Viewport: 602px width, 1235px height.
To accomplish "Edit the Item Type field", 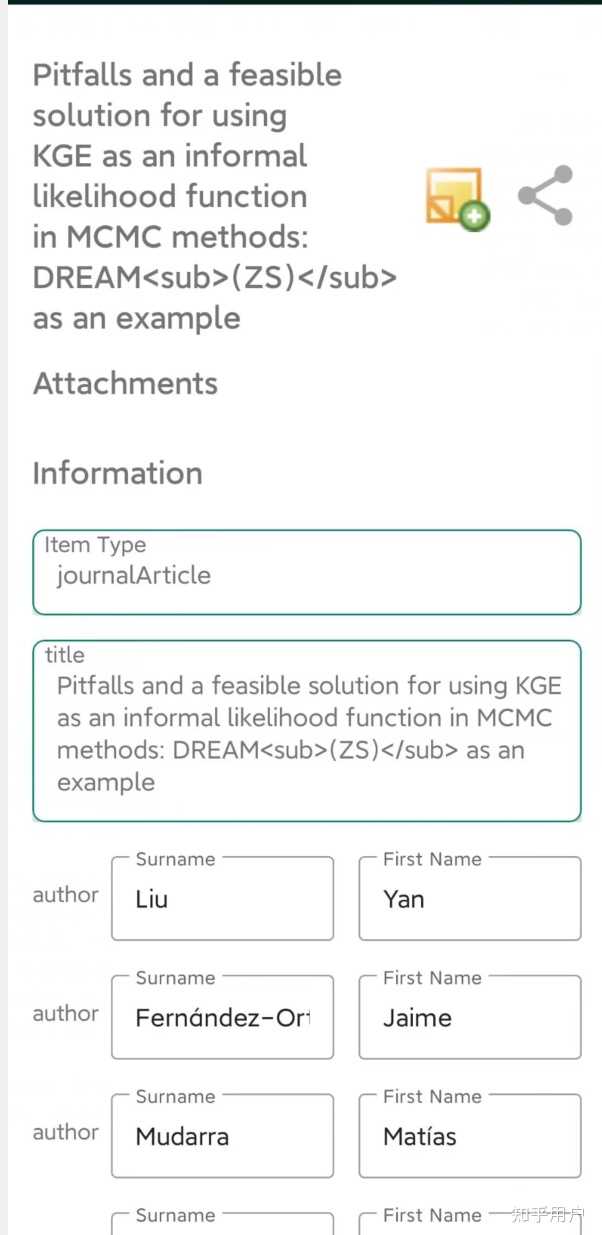I will 307,572.
